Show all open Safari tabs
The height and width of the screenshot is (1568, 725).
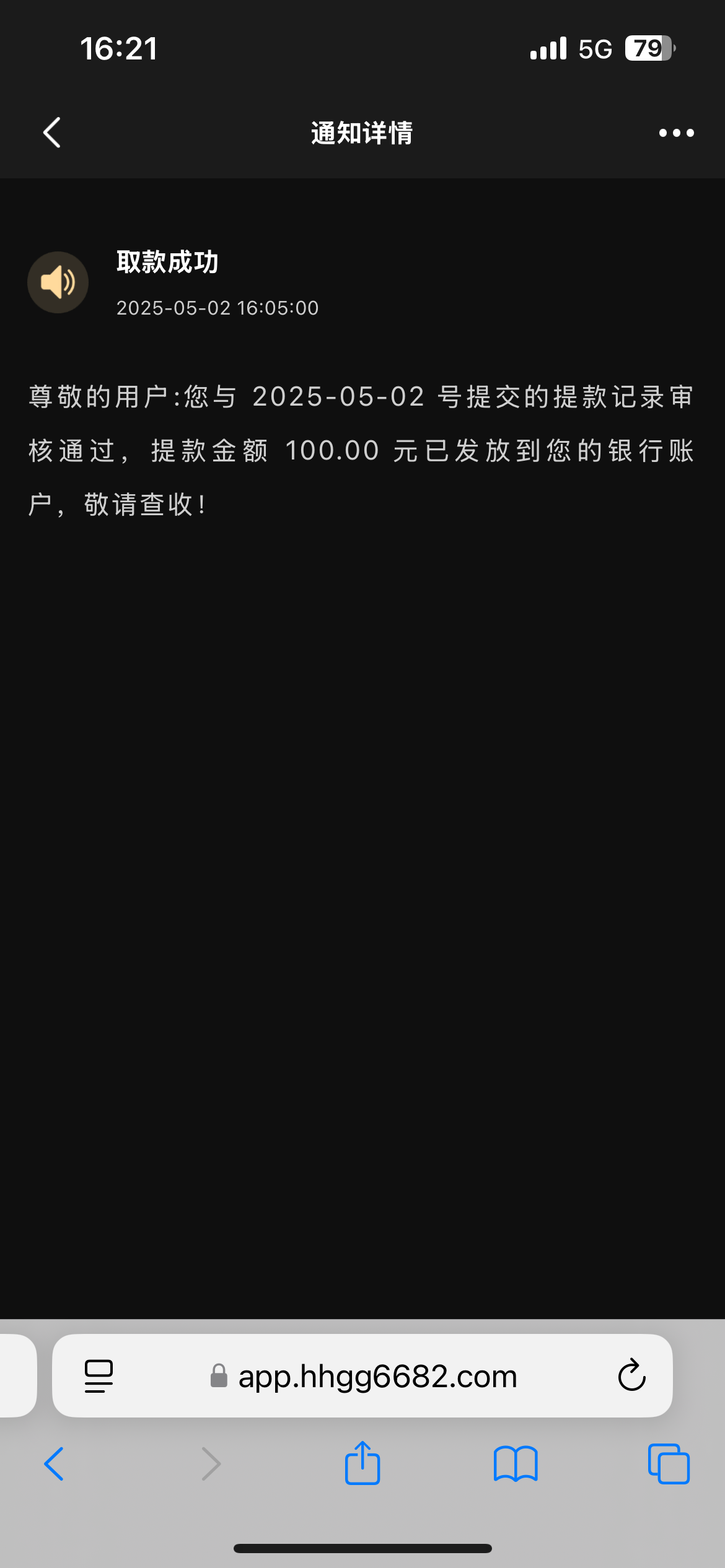click(x=669, y=1464)
